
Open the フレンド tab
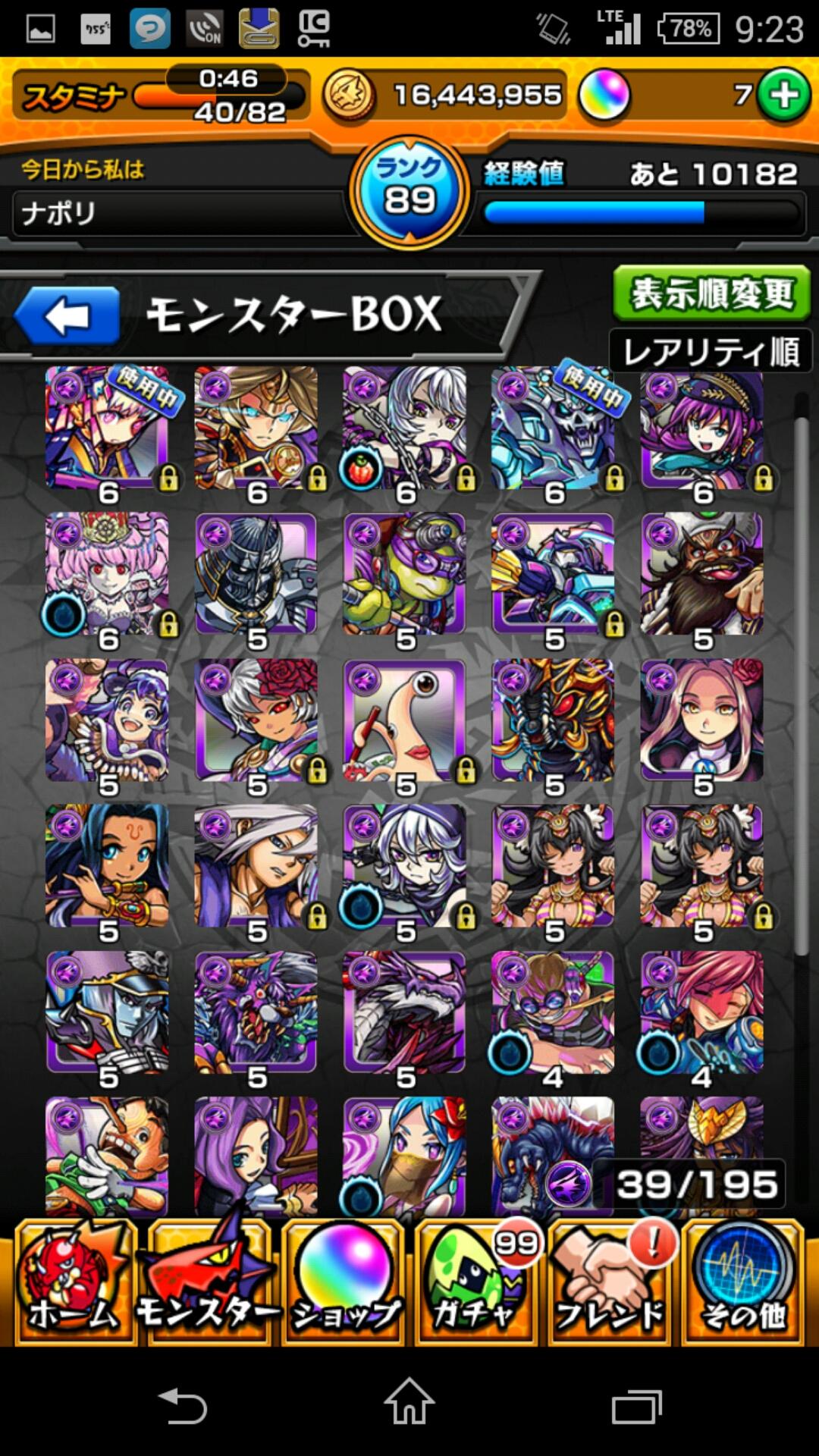coord(610,1283)
